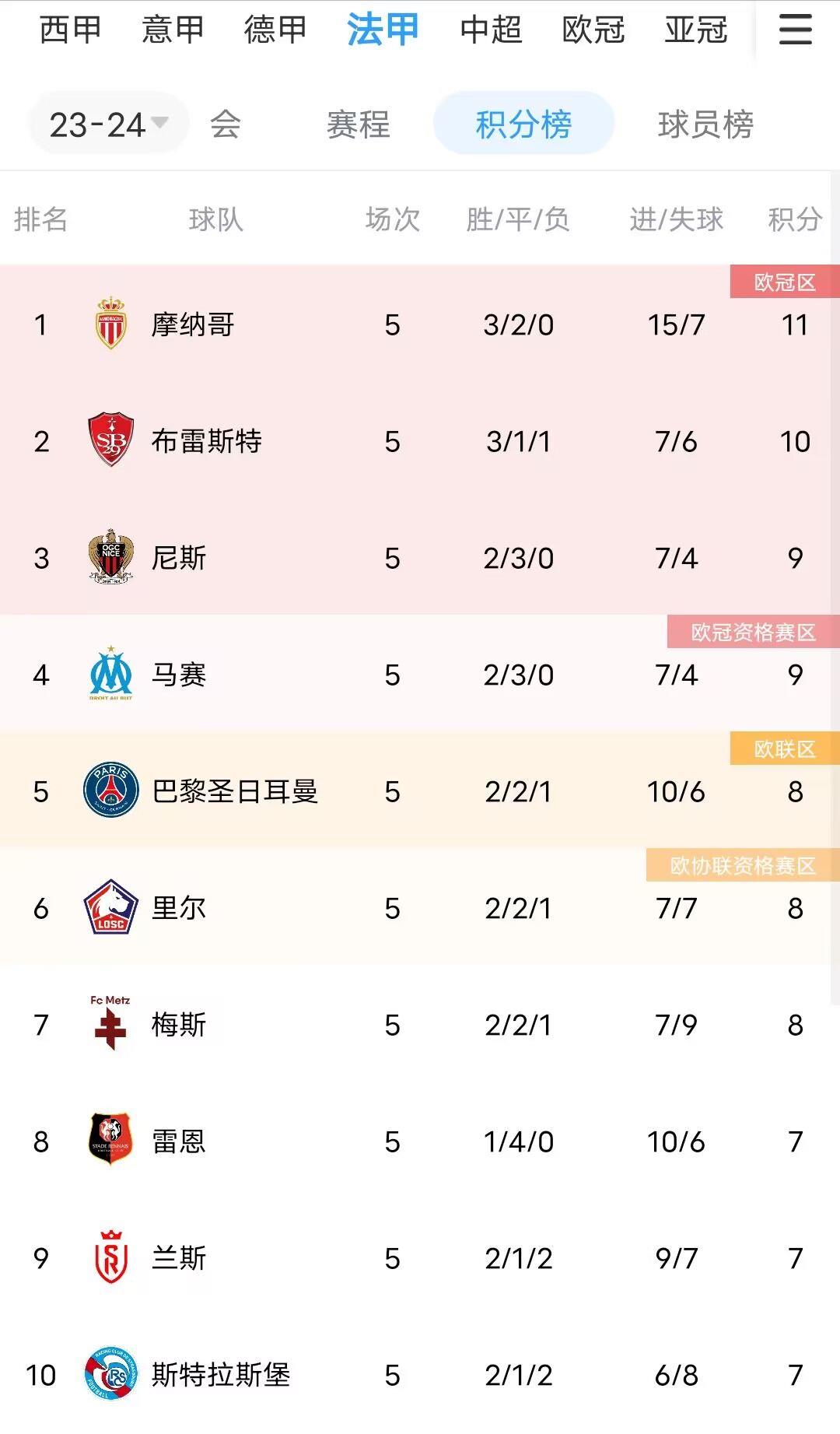
Task: Switch to the 中超 league tab
Action: pos(491,30)
